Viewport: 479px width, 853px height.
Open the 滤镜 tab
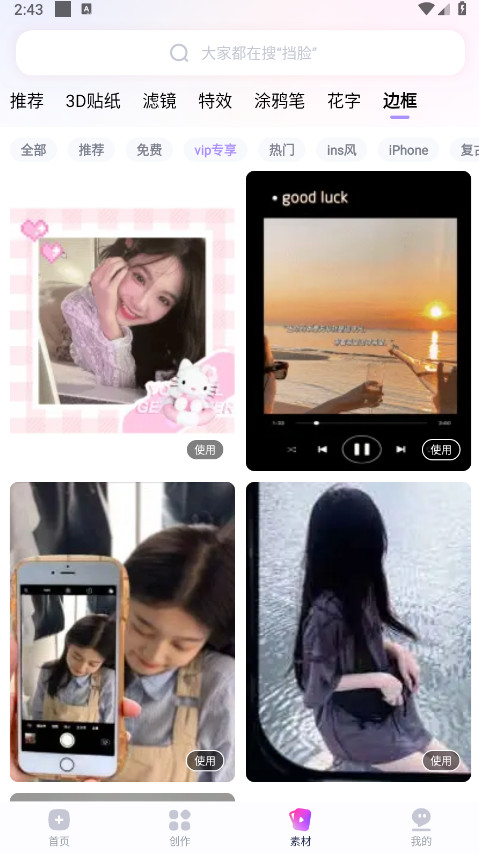pos(159,101)
